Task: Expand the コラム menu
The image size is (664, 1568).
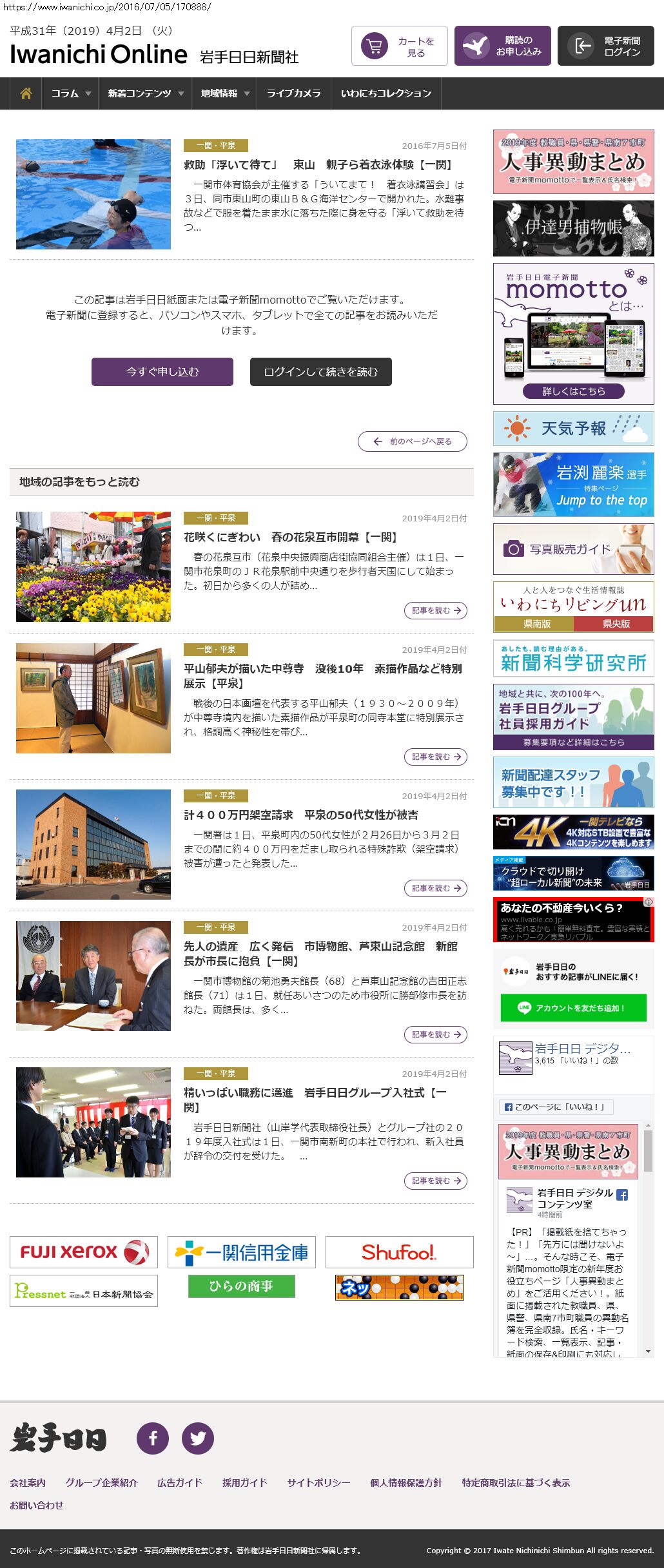Action: click(x=70, y=93)
